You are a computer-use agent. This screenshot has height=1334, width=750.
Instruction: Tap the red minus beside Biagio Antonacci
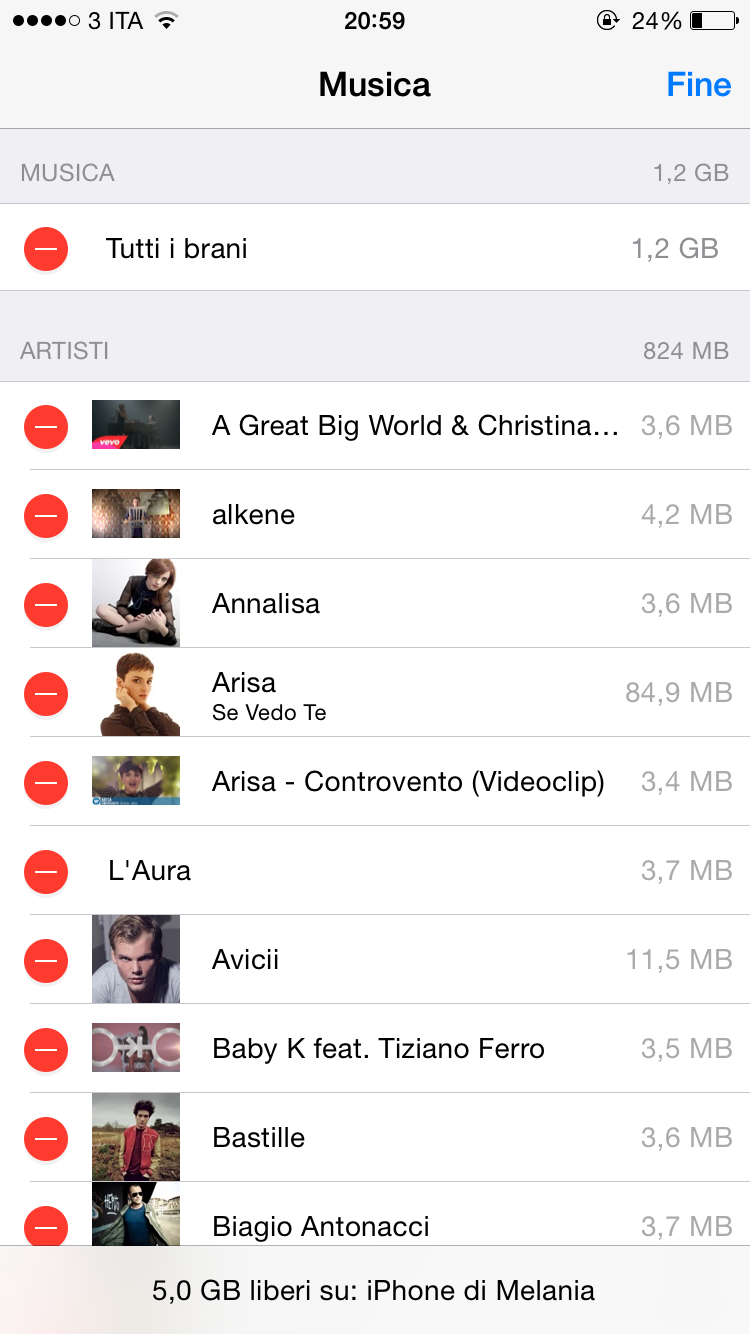(46, 1225)
